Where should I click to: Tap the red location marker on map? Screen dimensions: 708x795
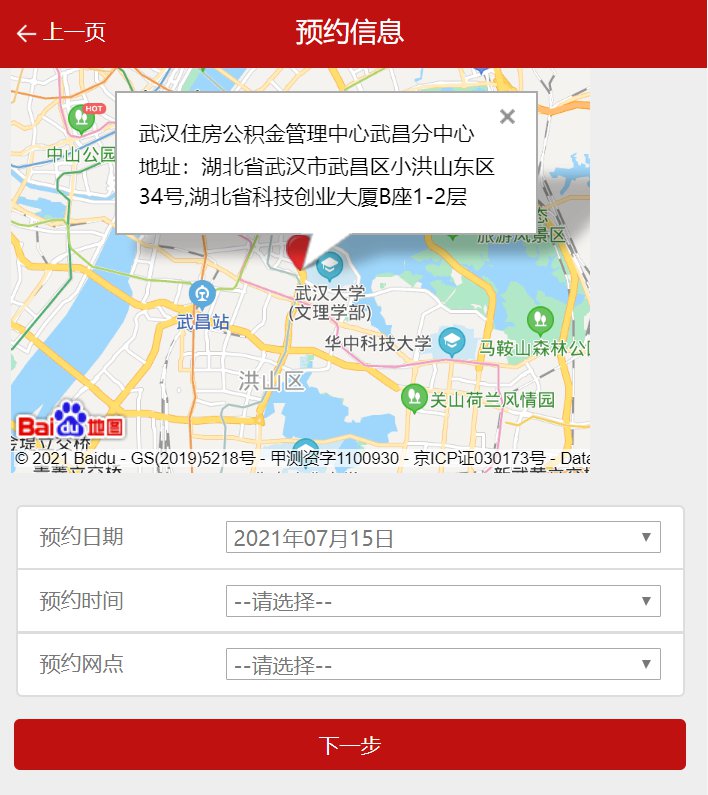[297, 250]
